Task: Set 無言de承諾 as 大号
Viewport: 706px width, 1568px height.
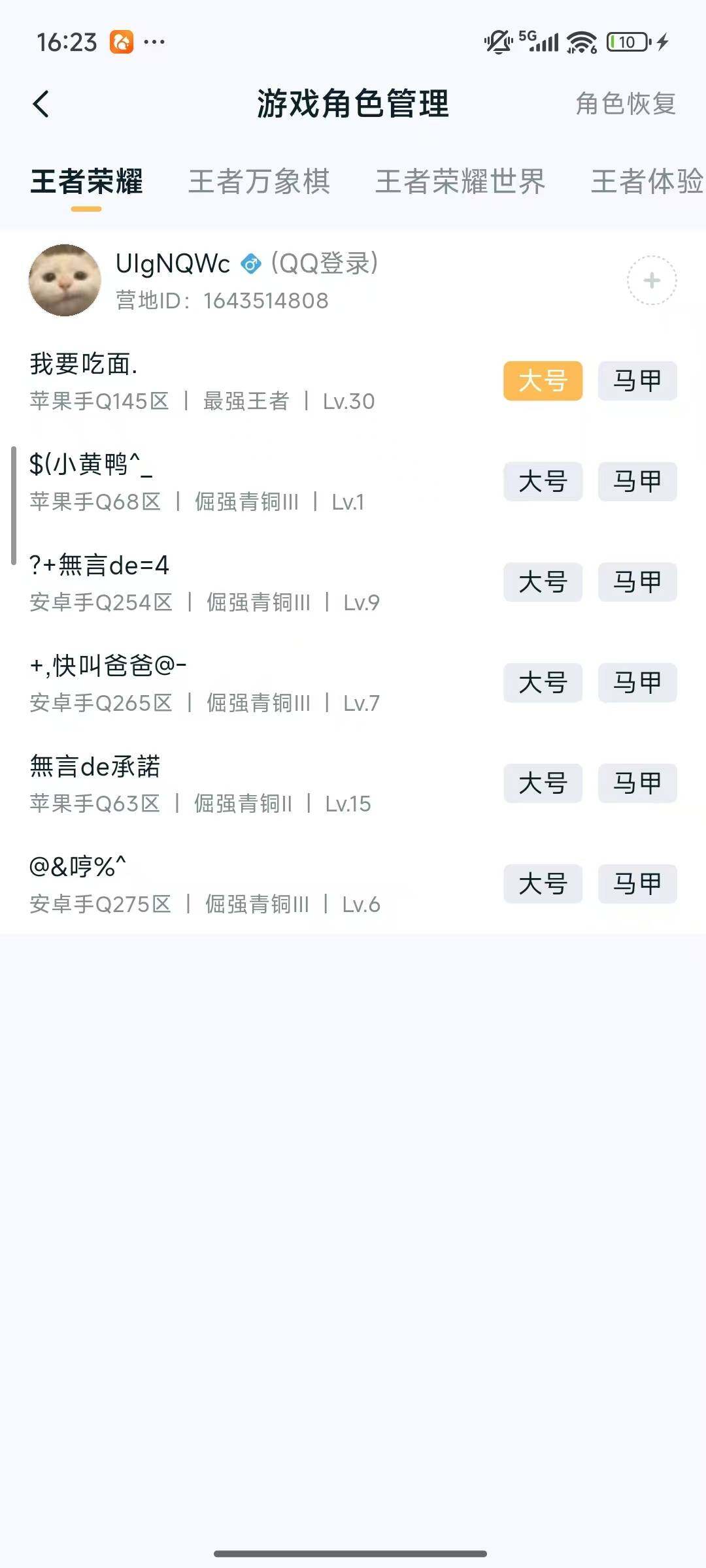Action: [543, 783]
